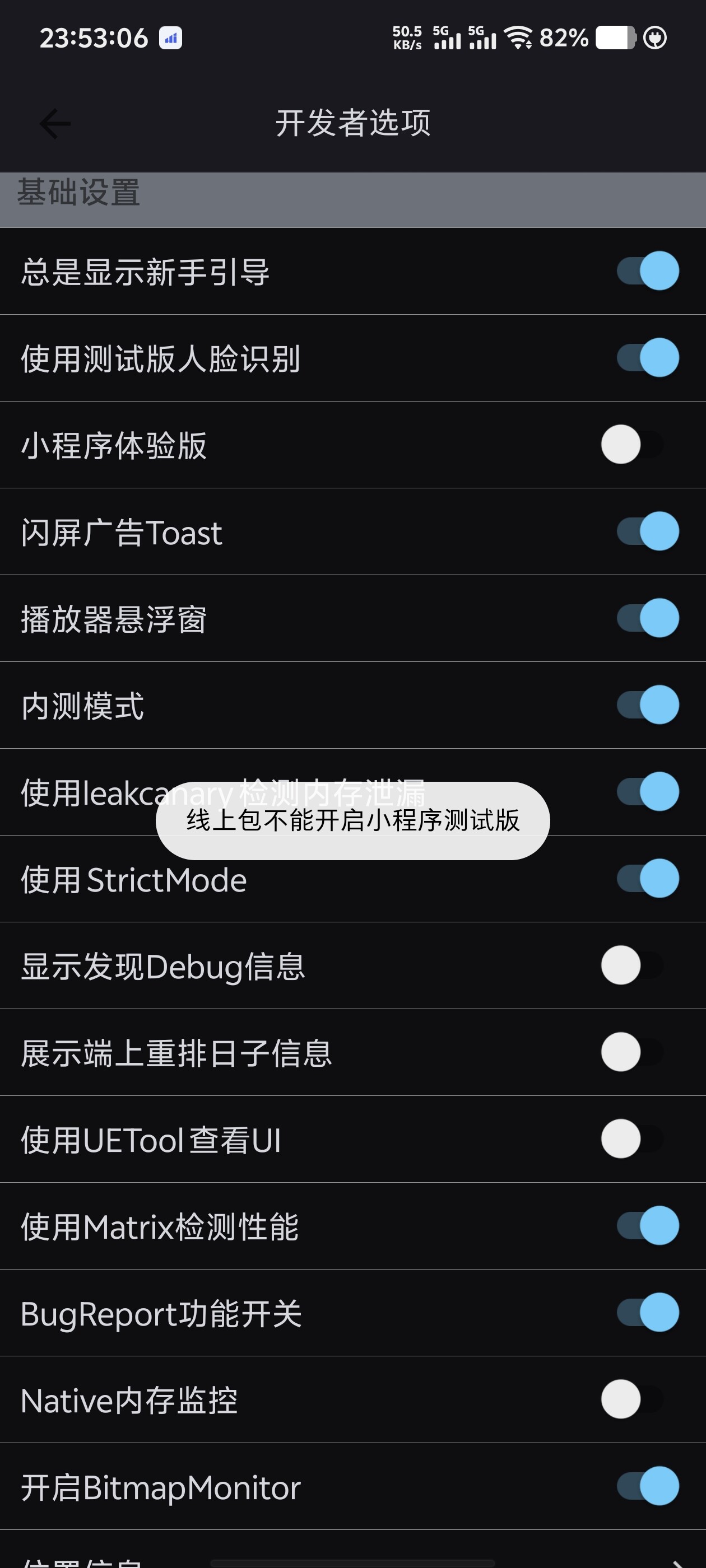Enable 使用UETool查看UI

click(x=632, y=1139)
